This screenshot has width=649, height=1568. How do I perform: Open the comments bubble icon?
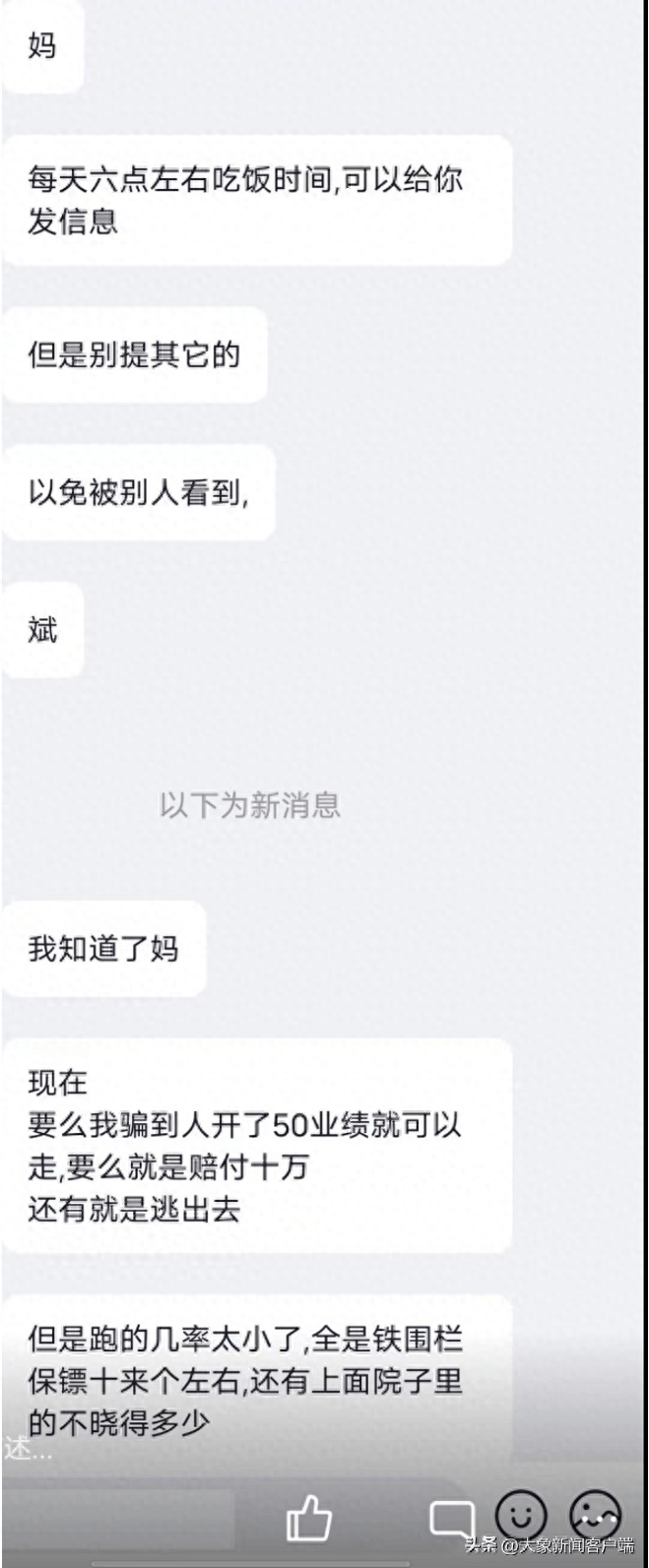coord(452,1520)
